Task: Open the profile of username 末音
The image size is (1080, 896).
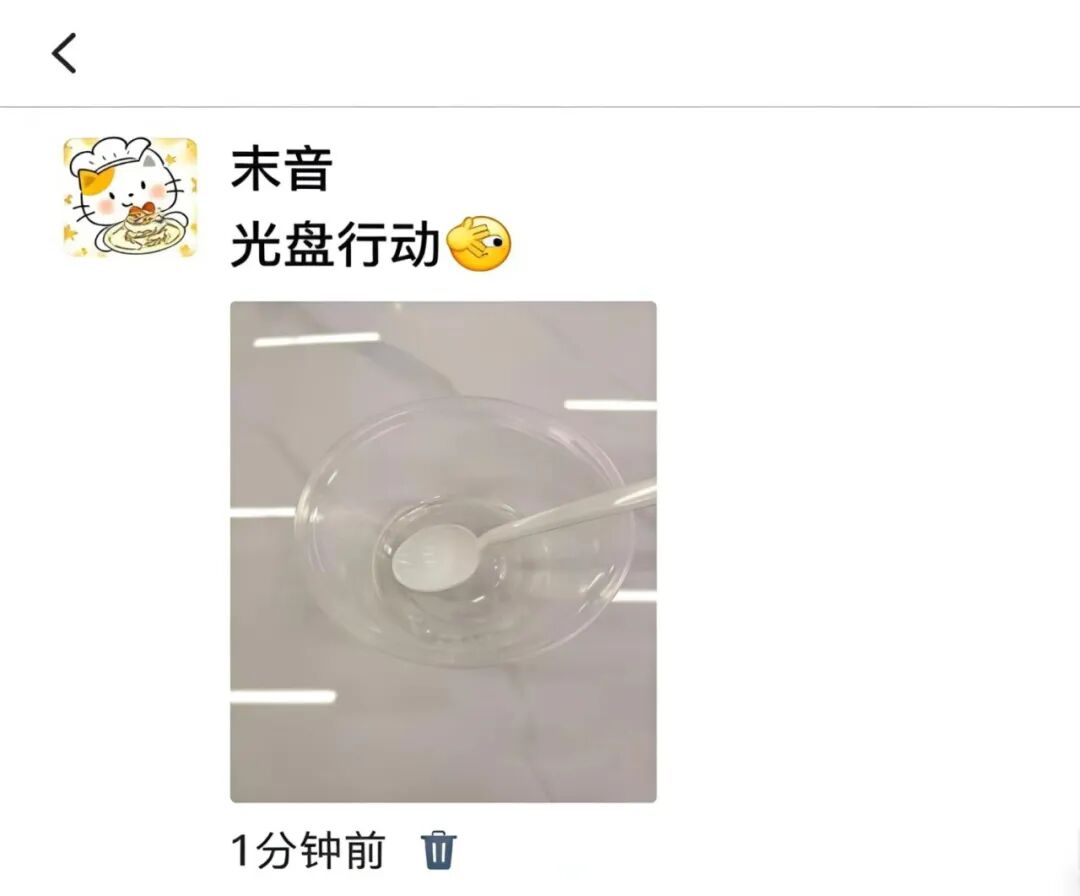Action: pos(281,170)
